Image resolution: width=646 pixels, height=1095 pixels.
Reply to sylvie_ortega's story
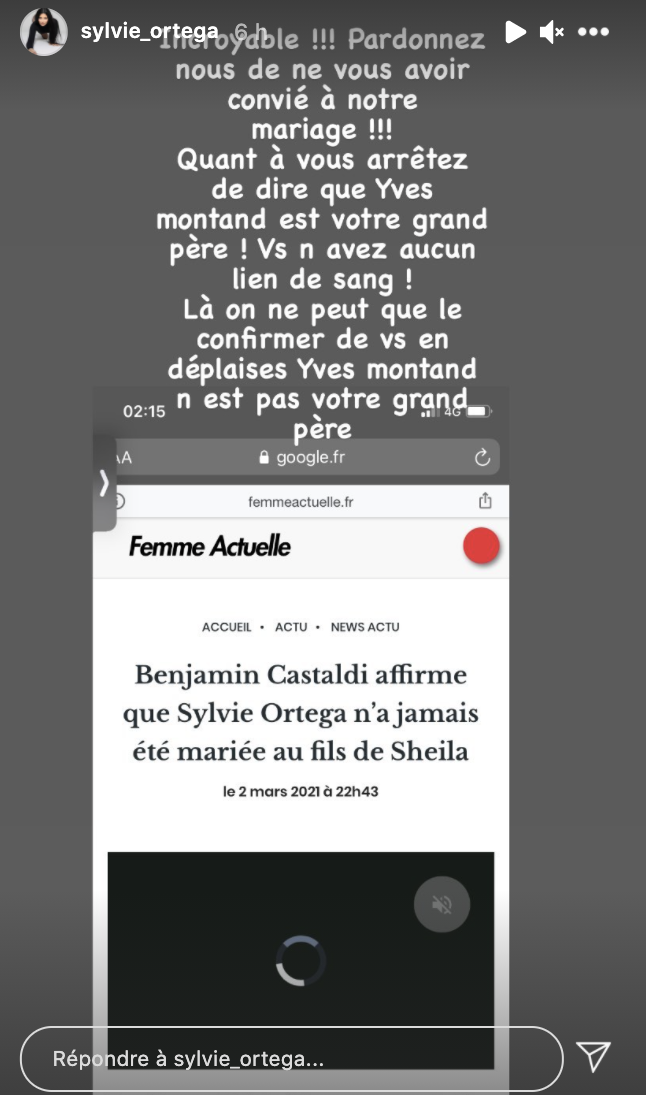tap(290, 1058)
